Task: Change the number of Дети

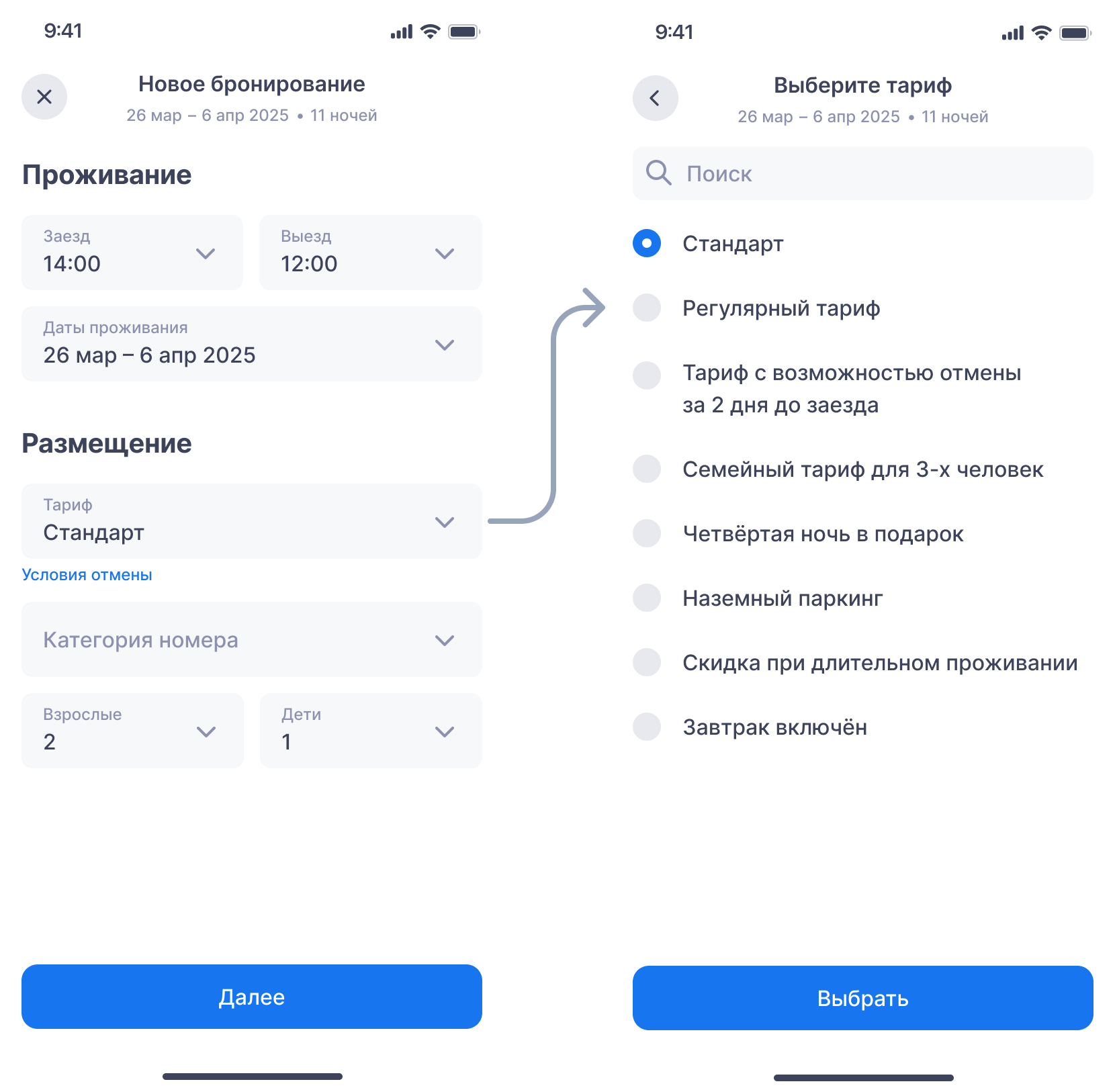Action: pyautogui.click(x=370, y=731)
